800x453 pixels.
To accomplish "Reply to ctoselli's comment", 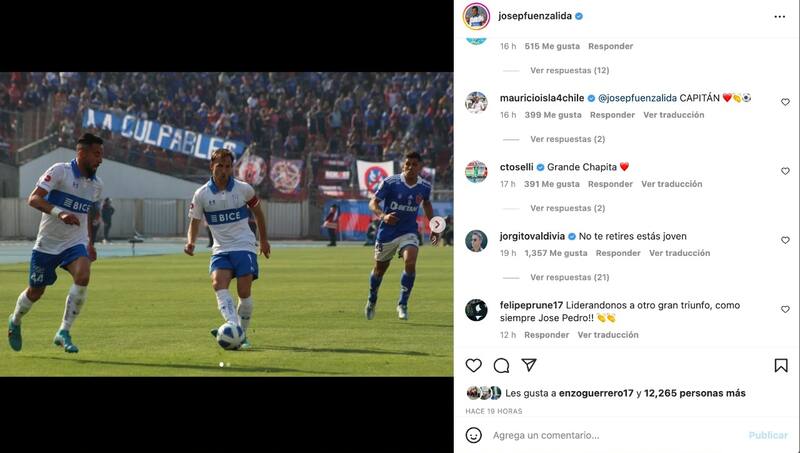I will pos(610,184).
